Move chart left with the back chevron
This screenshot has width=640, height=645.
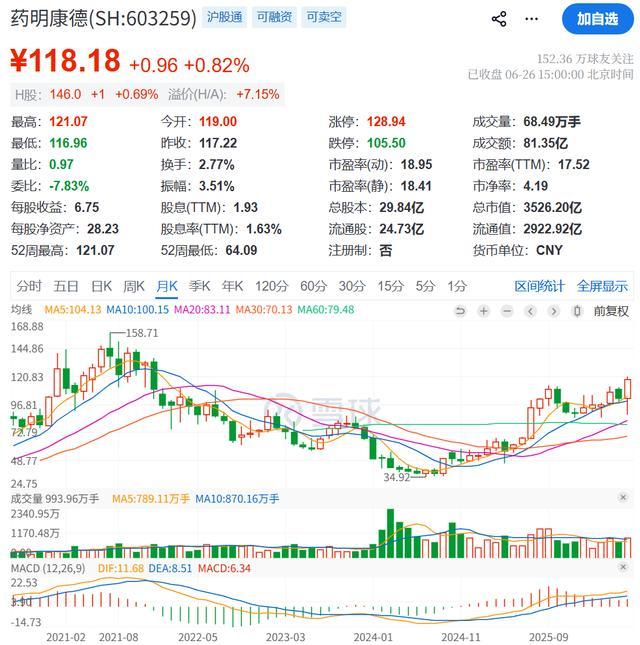point(531,311)
